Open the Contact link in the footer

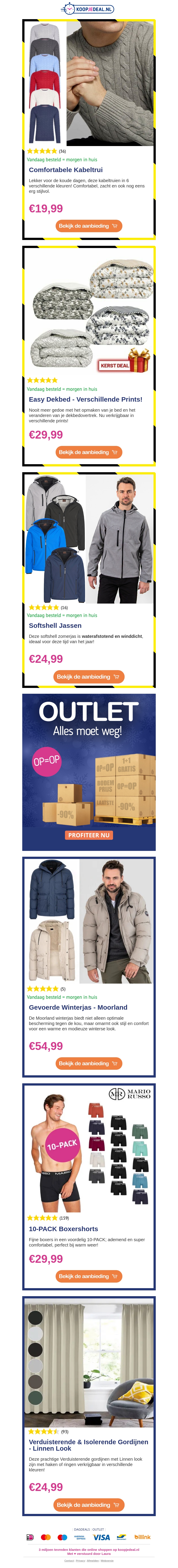[x=69, y=1561]
